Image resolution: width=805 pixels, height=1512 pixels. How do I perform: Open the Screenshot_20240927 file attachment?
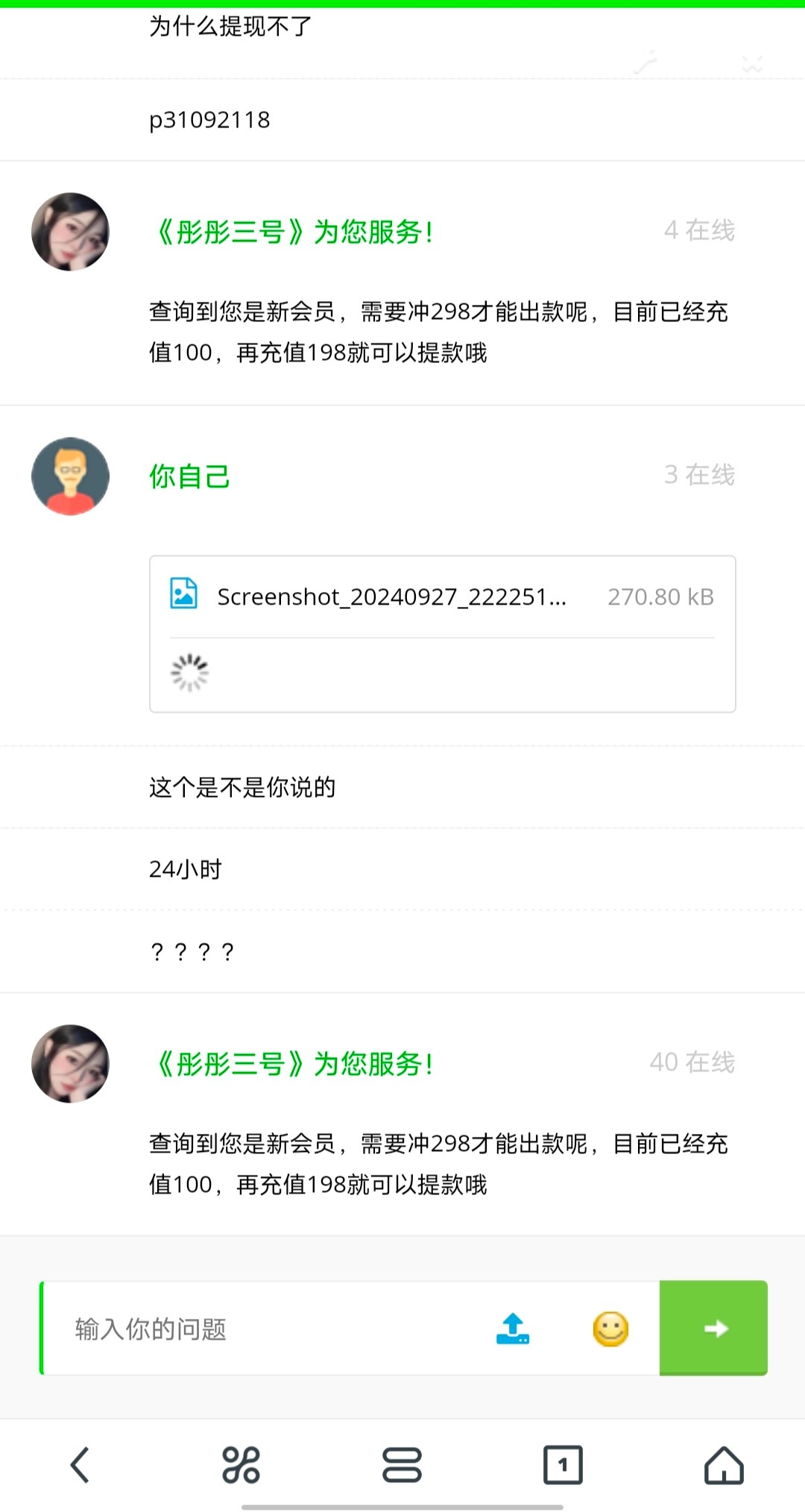click(x=391, y=596)
